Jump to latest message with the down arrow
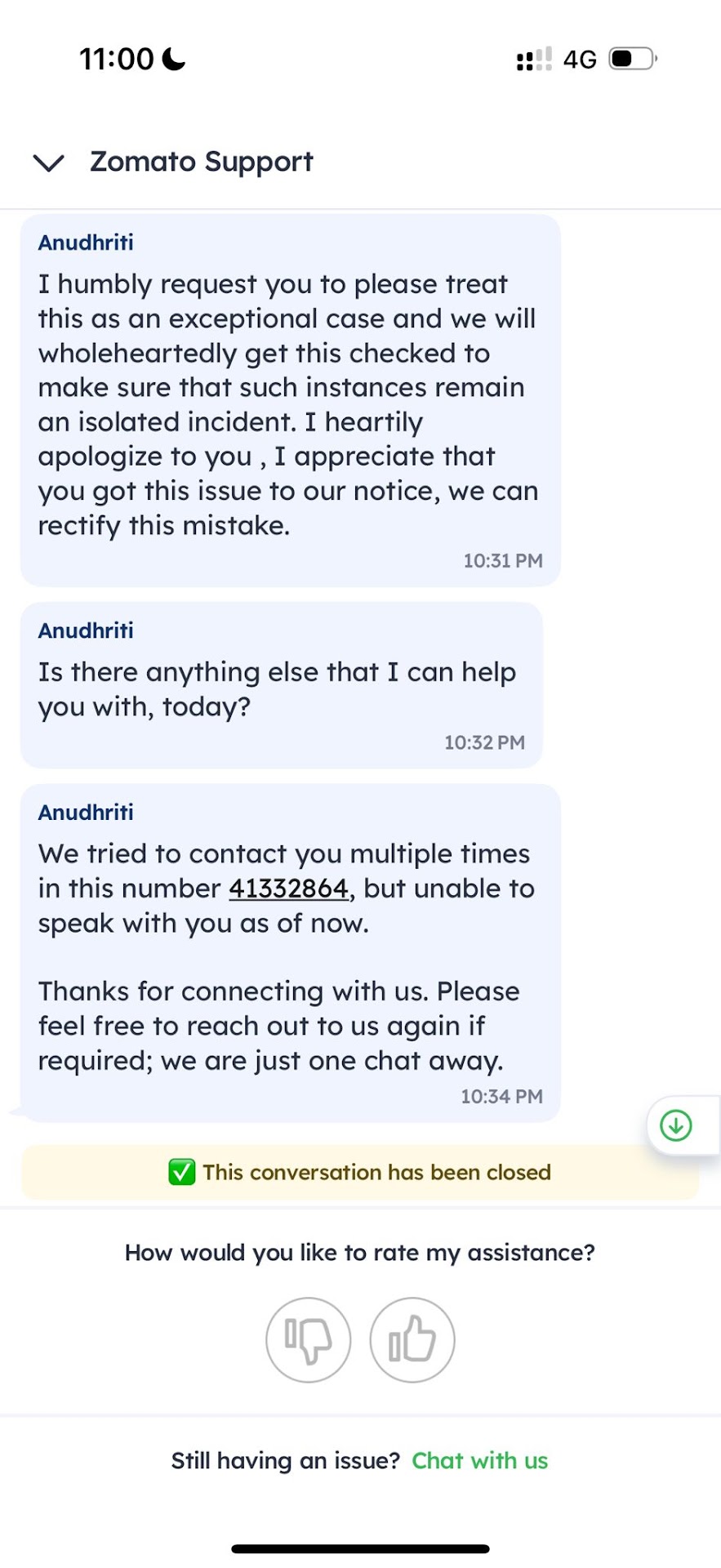This screenshot has height=1568, width=721. pos(675,1125)
